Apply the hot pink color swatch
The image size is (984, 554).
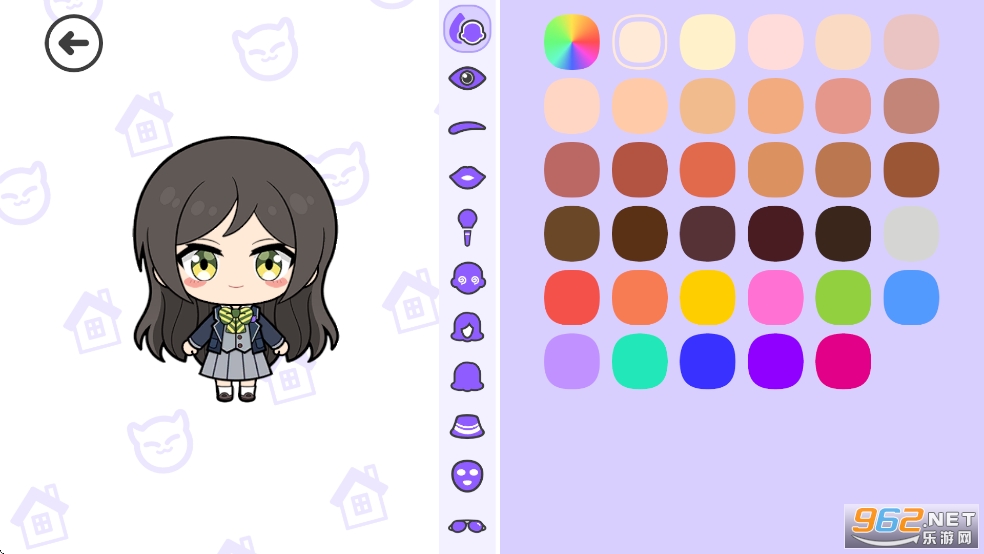pos(776,298)
